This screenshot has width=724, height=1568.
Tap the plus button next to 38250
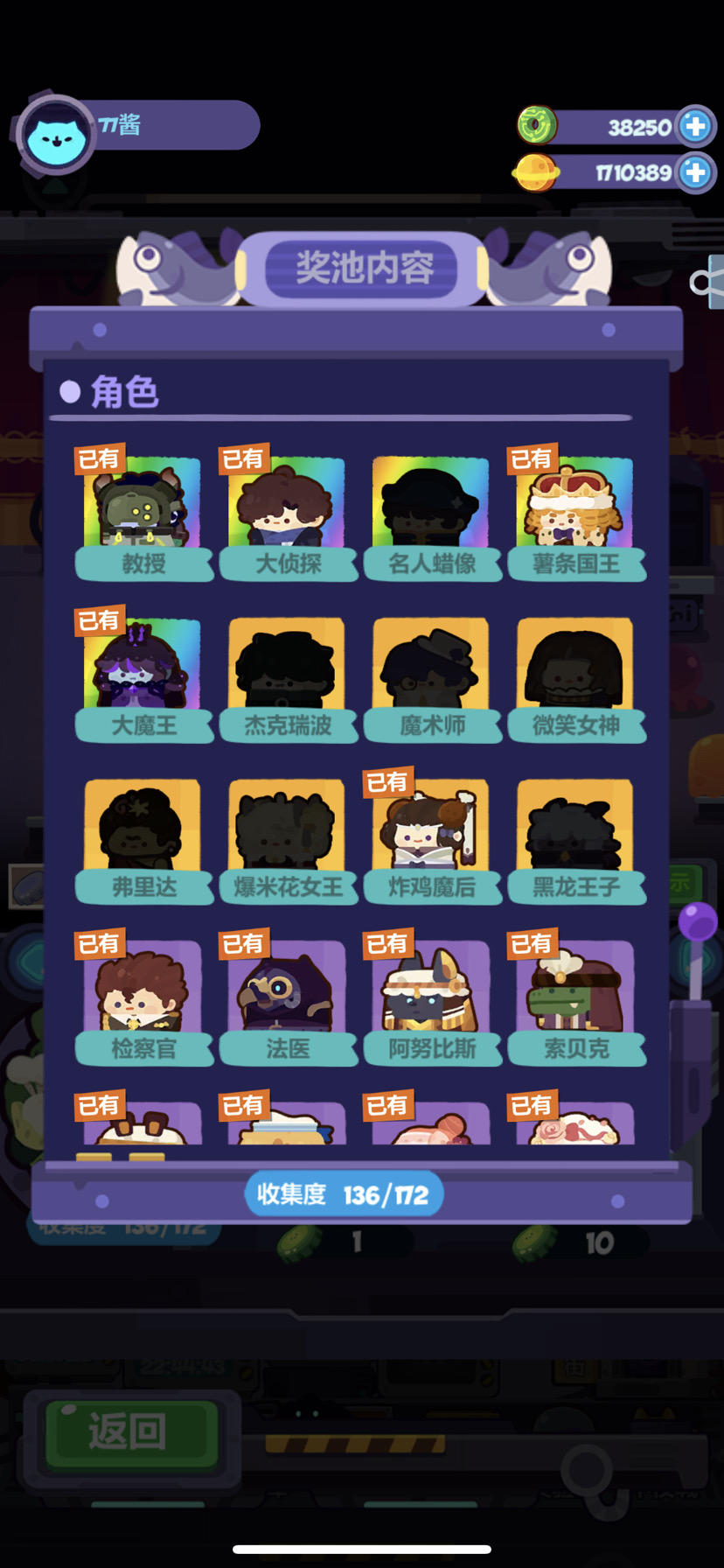click(x=693, y=126)
